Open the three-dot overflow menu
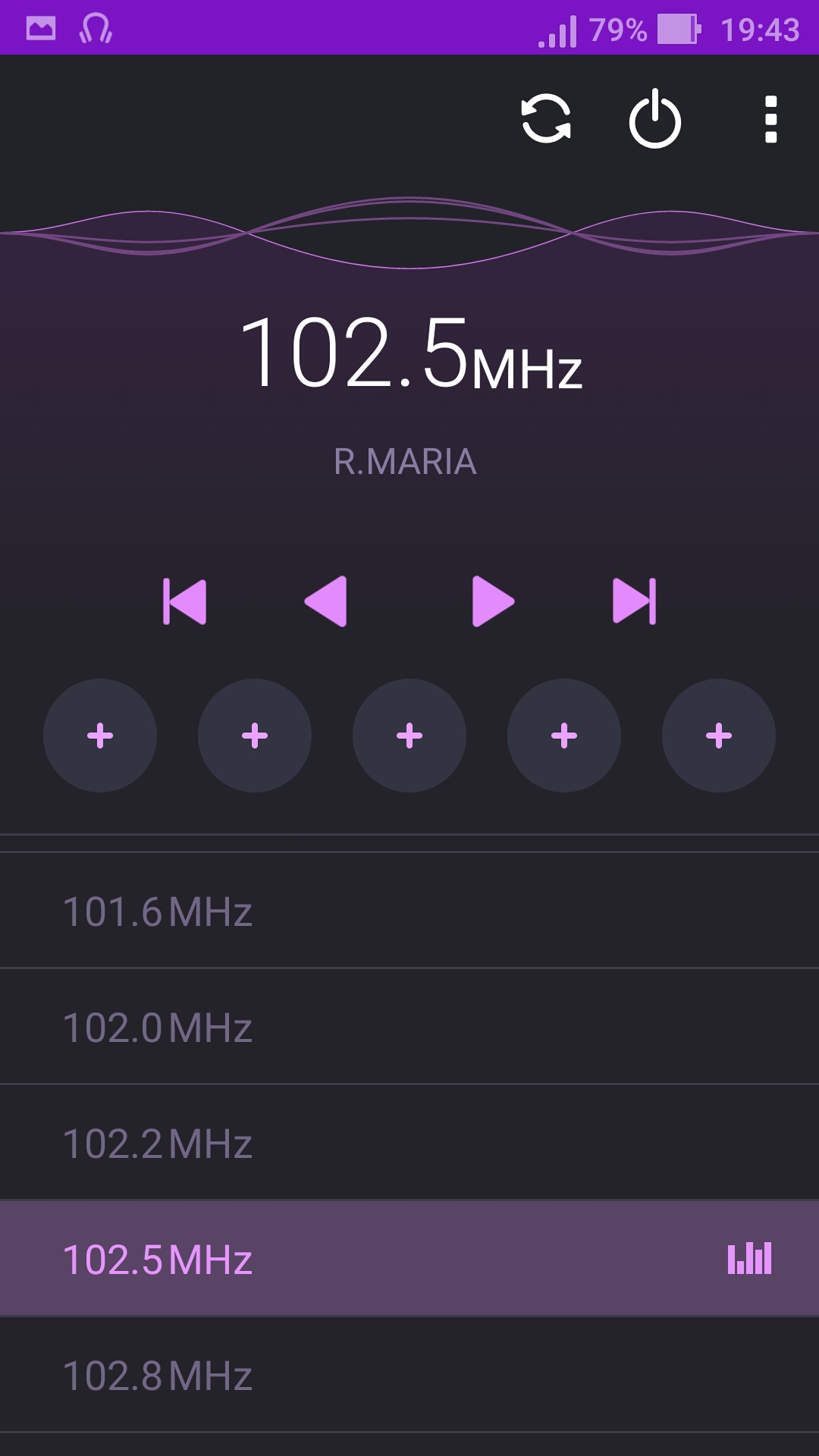Image resolution: width=819 pixels, height=1456 pixels. point(771,119)
